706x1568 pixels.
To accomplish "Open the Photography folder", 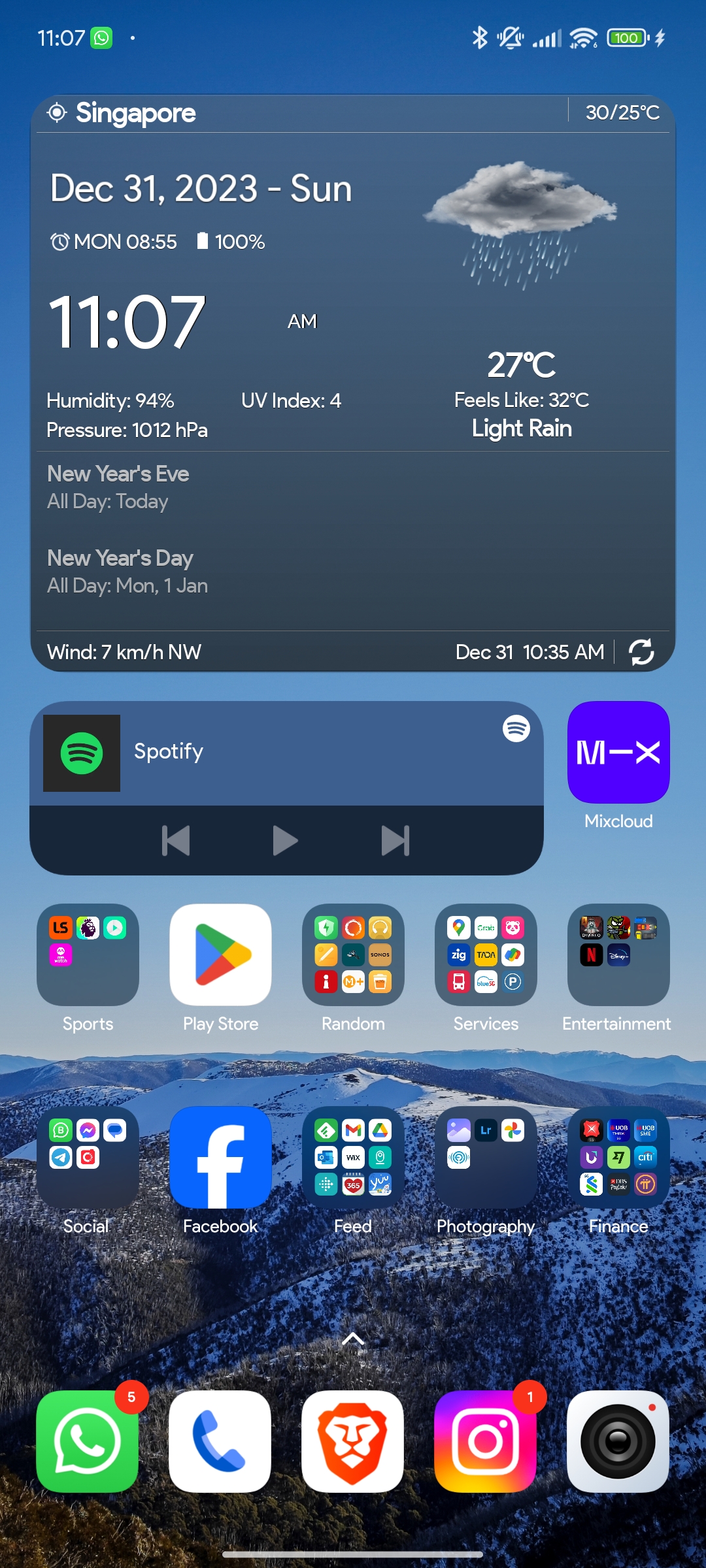I will (x=486, y=1157).
